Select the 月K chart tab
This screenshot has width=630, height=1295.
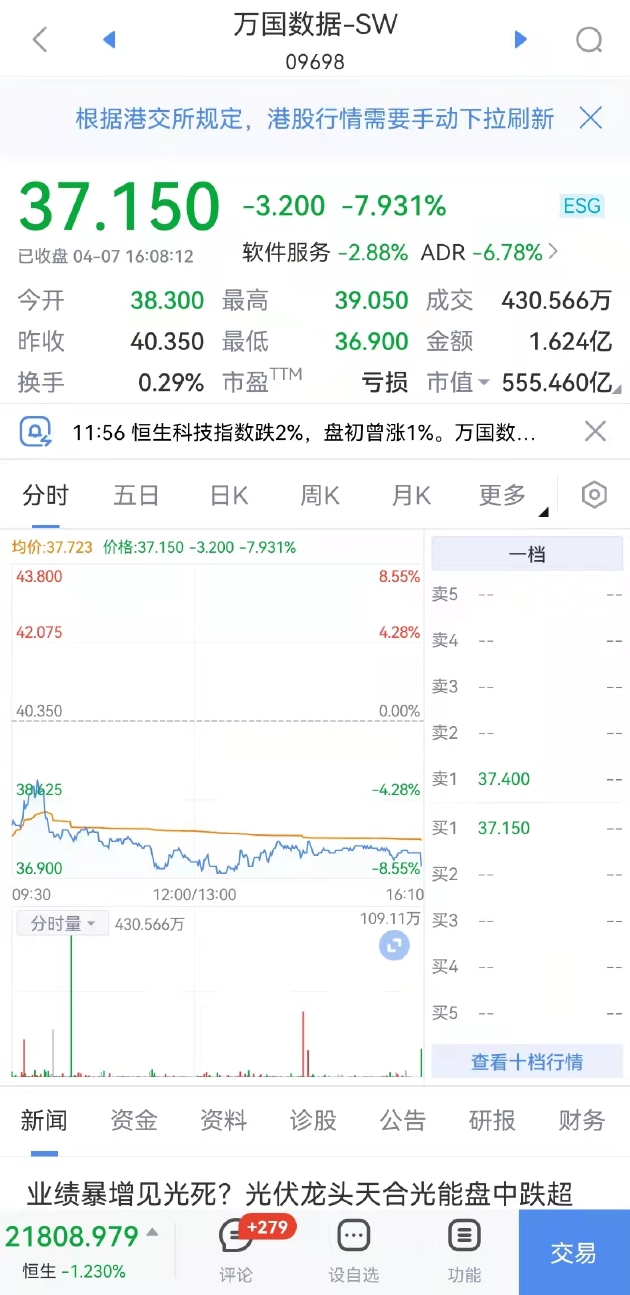[x=411, y=495]
